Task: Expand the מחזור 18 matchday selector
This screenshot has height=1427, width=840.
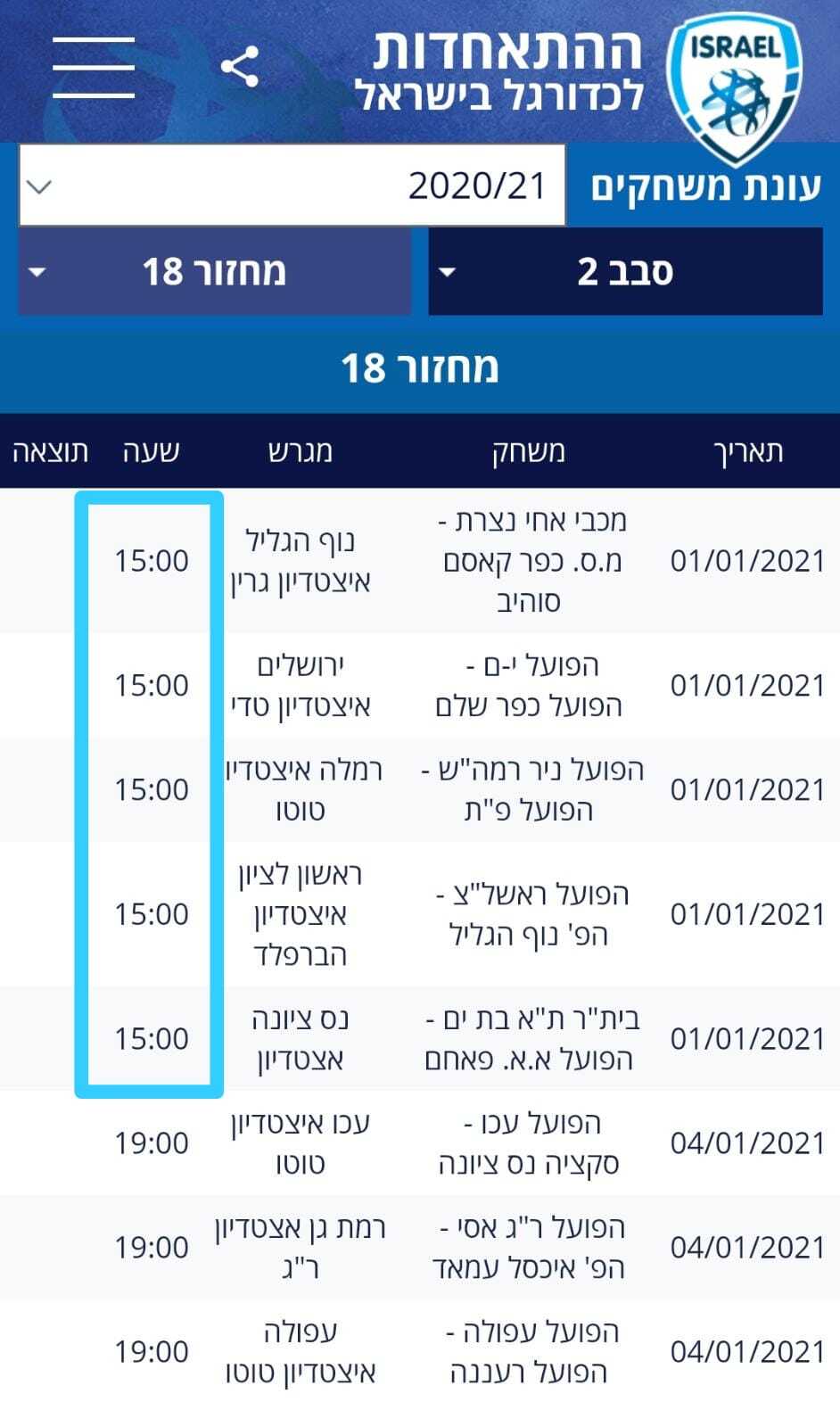Action: (x=215, y=271)
